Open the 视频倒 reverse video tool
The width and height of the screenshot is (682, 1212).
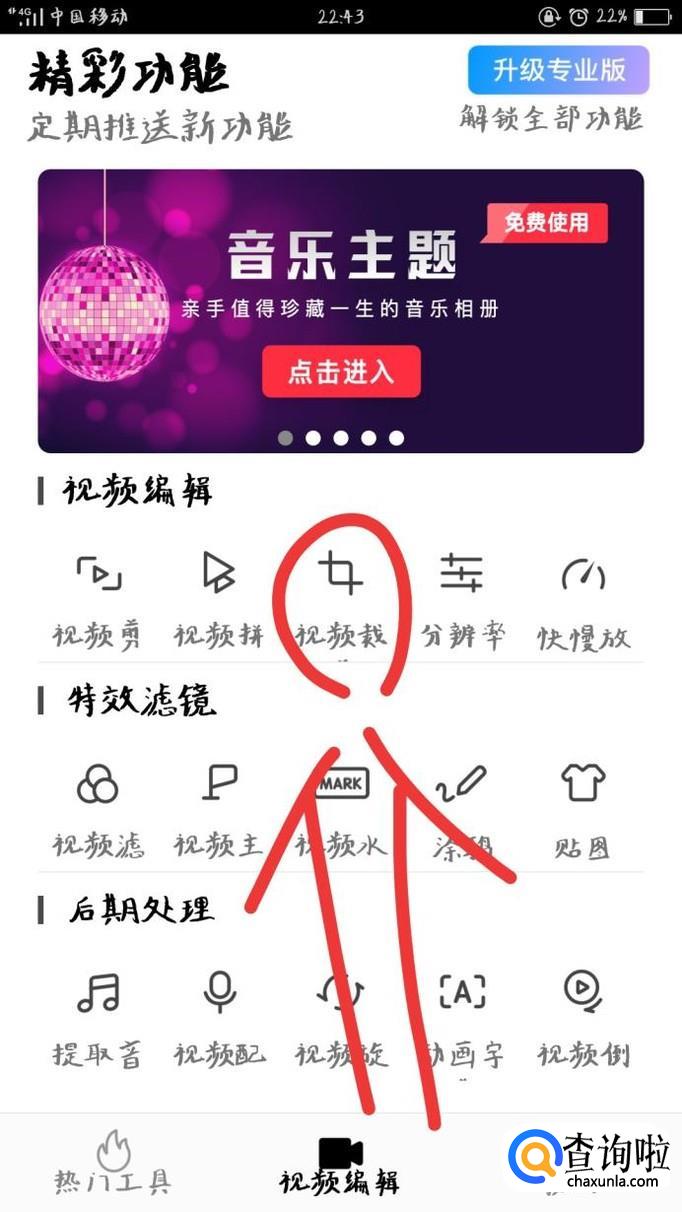(x=584, y=1018)
